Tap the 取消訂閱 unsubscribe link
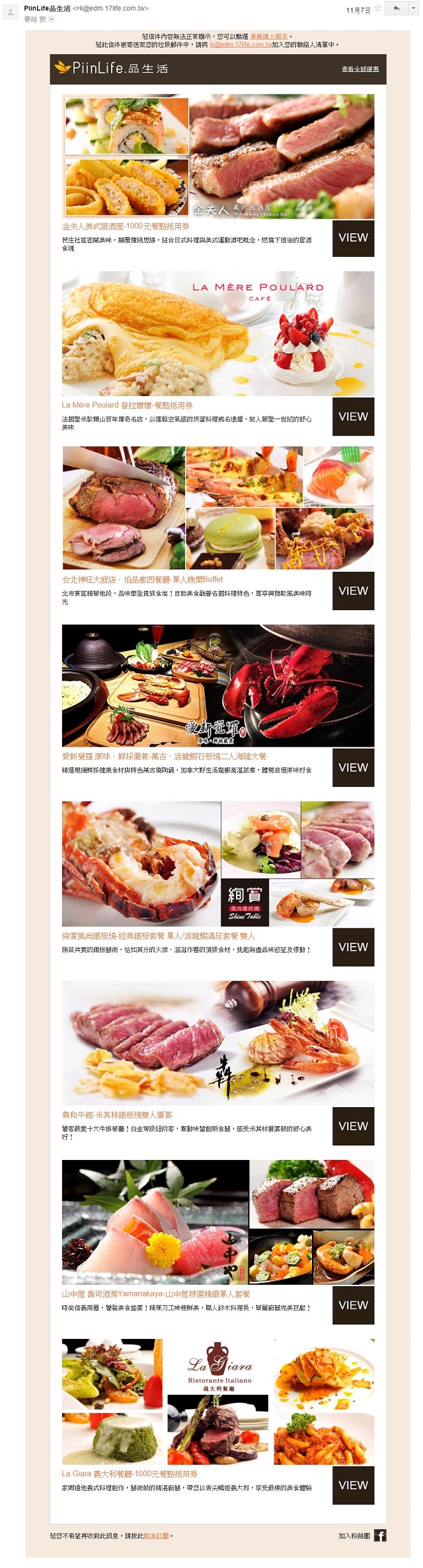 tap(156, 1536)
